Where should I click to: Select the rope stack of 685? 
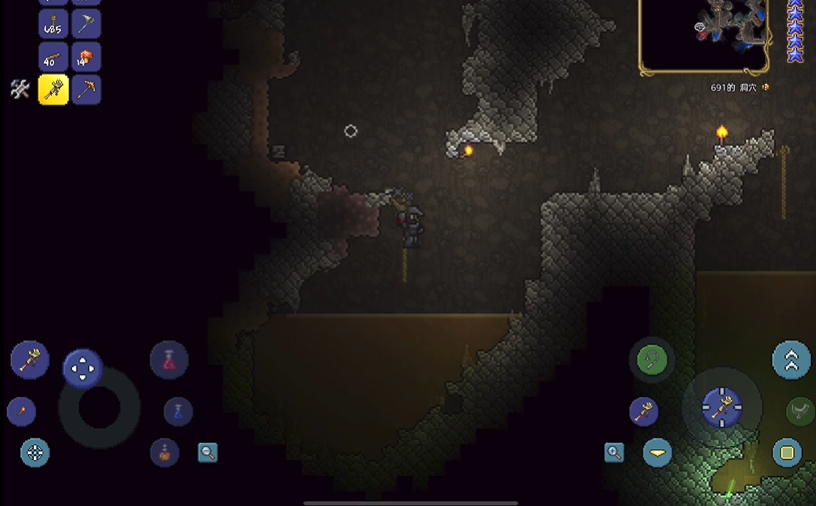pyautogui.click(x=53, y=24)
